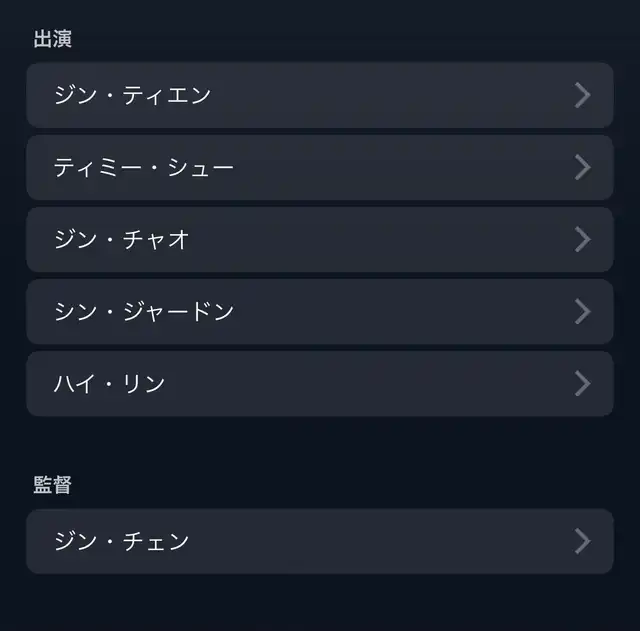Open cast member ティミー・シュー
This screenshot has width=640, height=631.
tap(320, 167)
